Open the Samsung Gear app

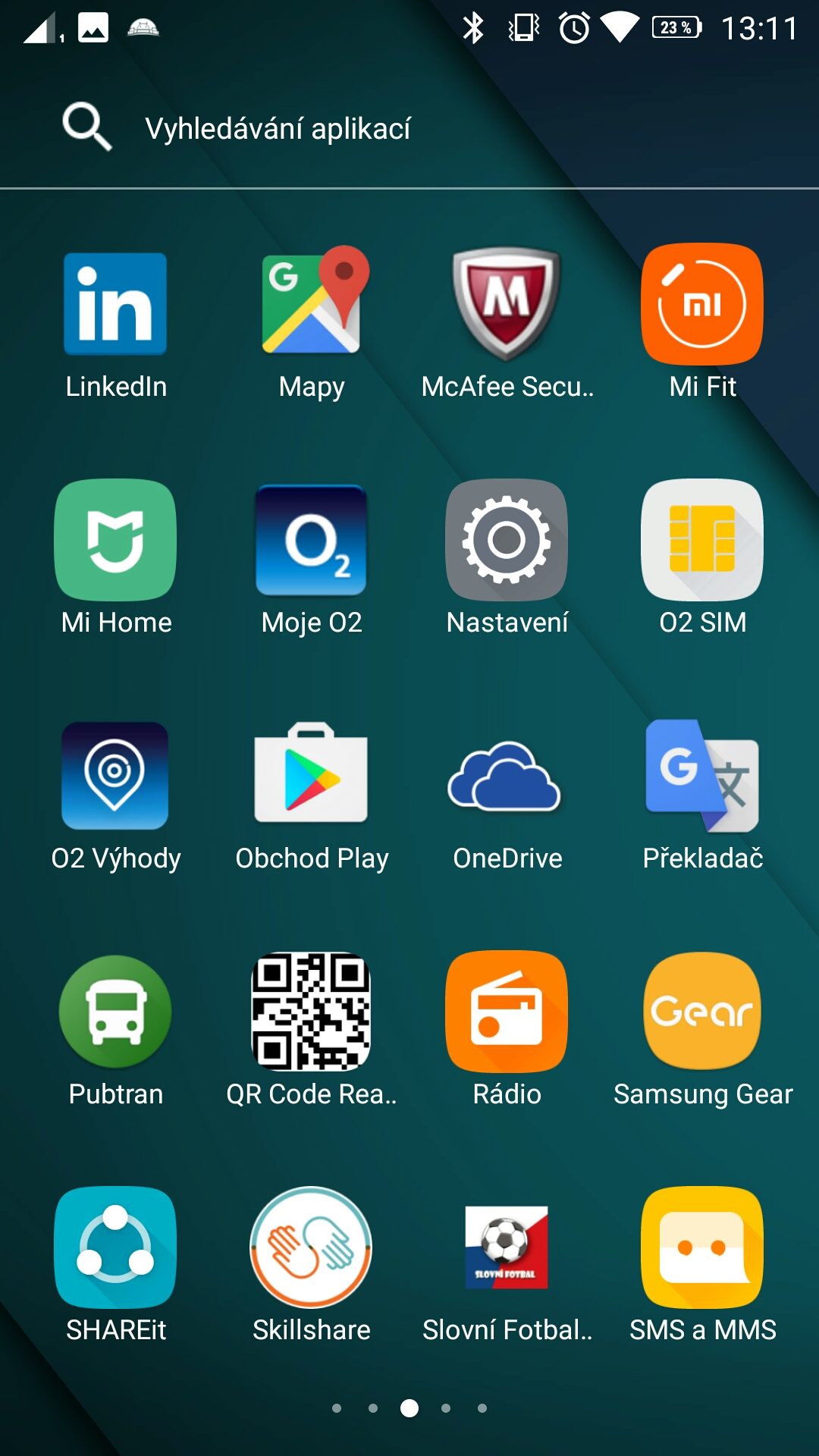point(702,1012)
